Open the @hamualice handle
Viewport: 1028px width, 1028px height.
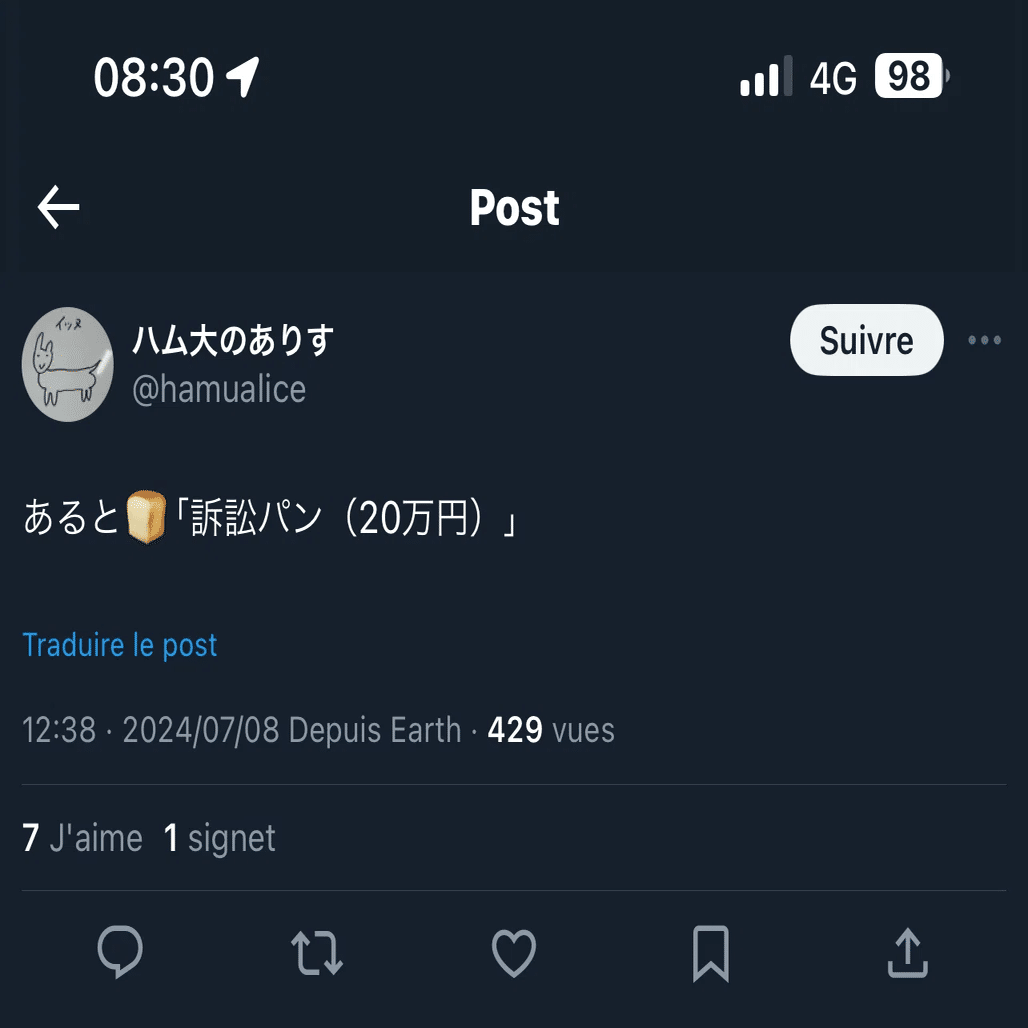tap(219, 389)
